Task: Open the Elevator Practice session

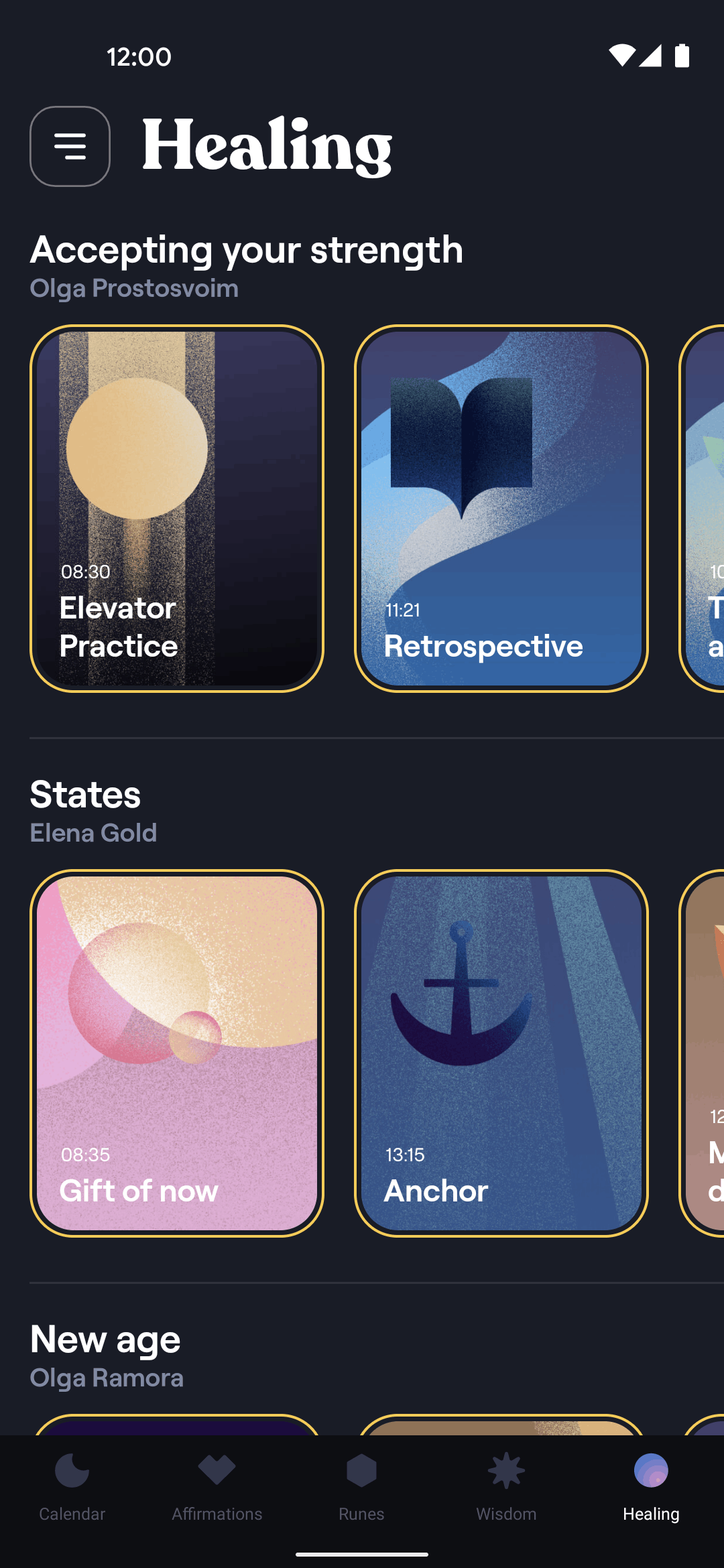Action: [177, 509]
